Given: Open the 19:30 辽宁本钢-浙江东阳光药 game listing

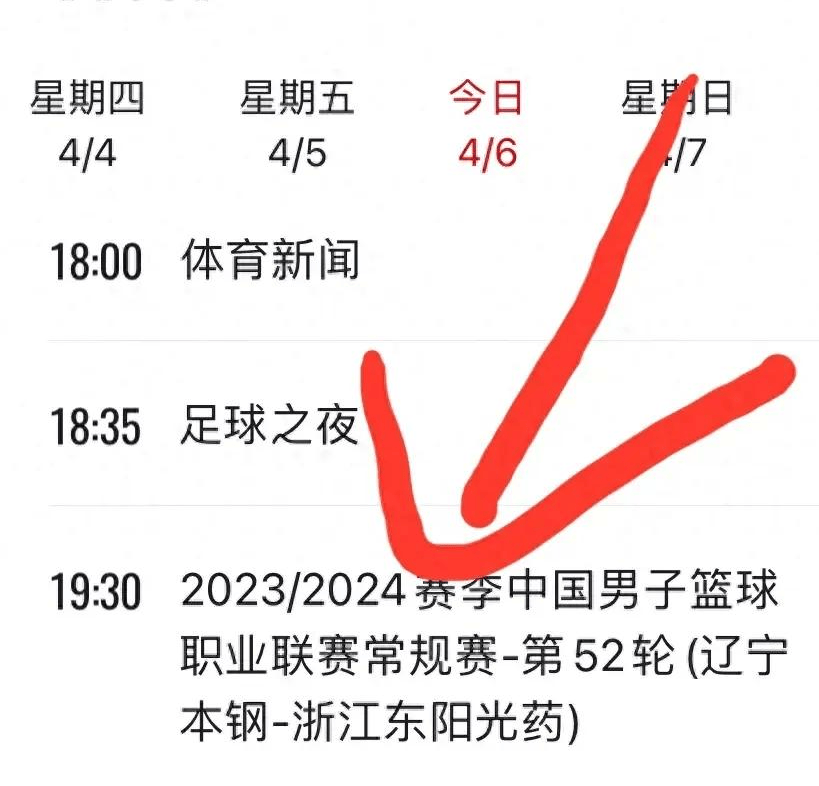Looking at the screenshot, I should 480,656.
